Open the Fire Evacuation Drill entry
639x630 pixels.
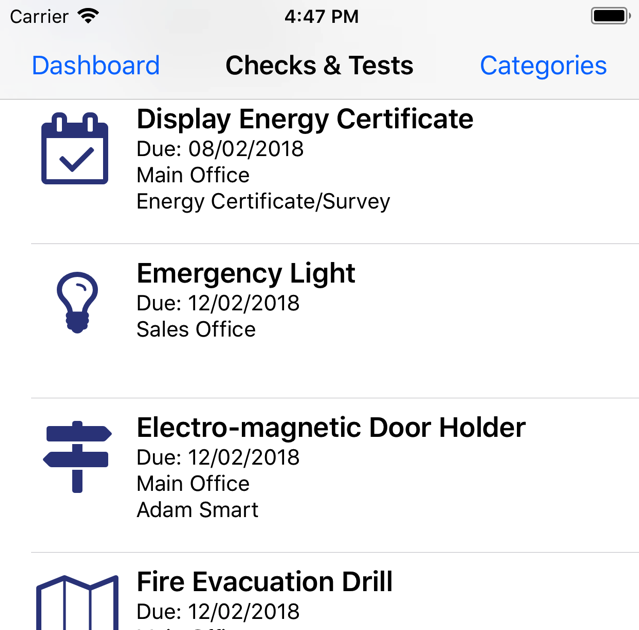click(264, 582)
